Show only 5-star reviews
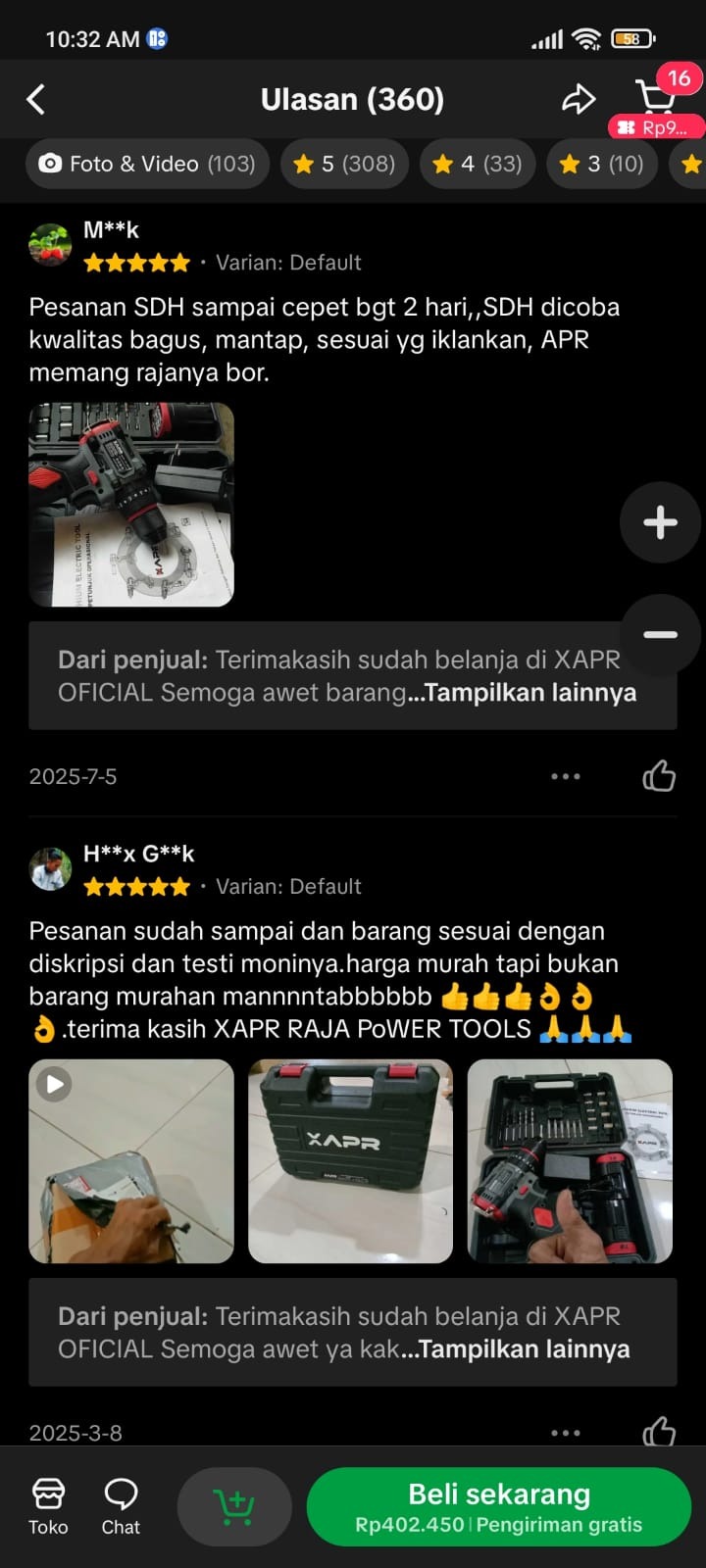 coord(344,164)
